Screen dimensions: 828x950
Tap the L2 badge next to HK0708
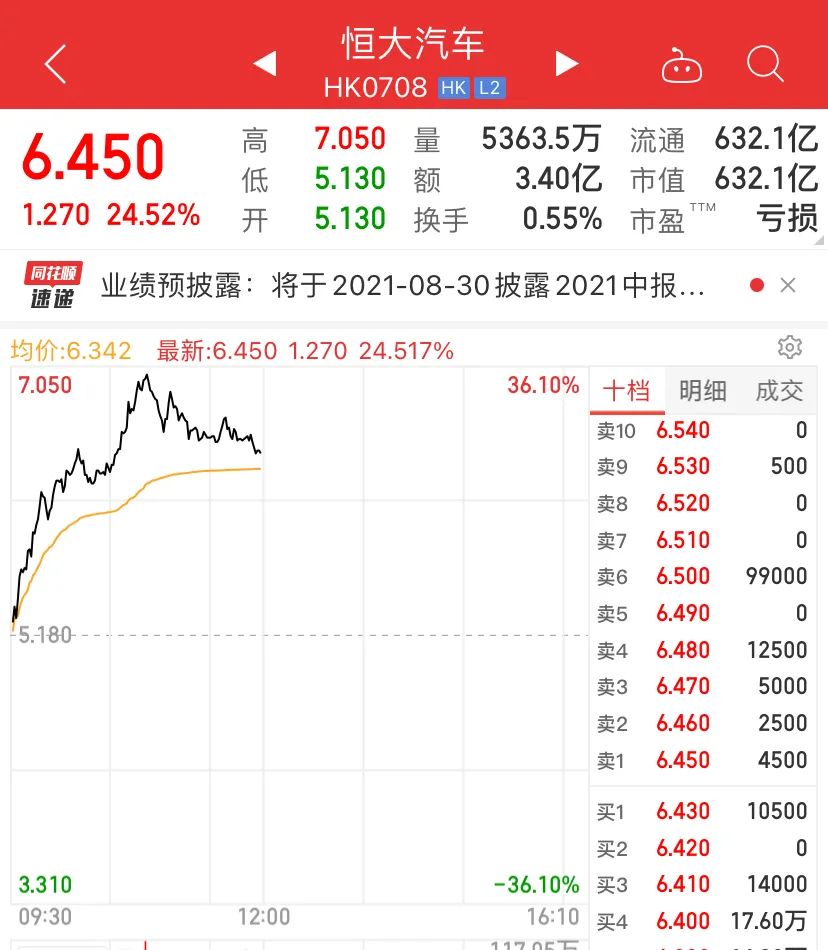492,88
